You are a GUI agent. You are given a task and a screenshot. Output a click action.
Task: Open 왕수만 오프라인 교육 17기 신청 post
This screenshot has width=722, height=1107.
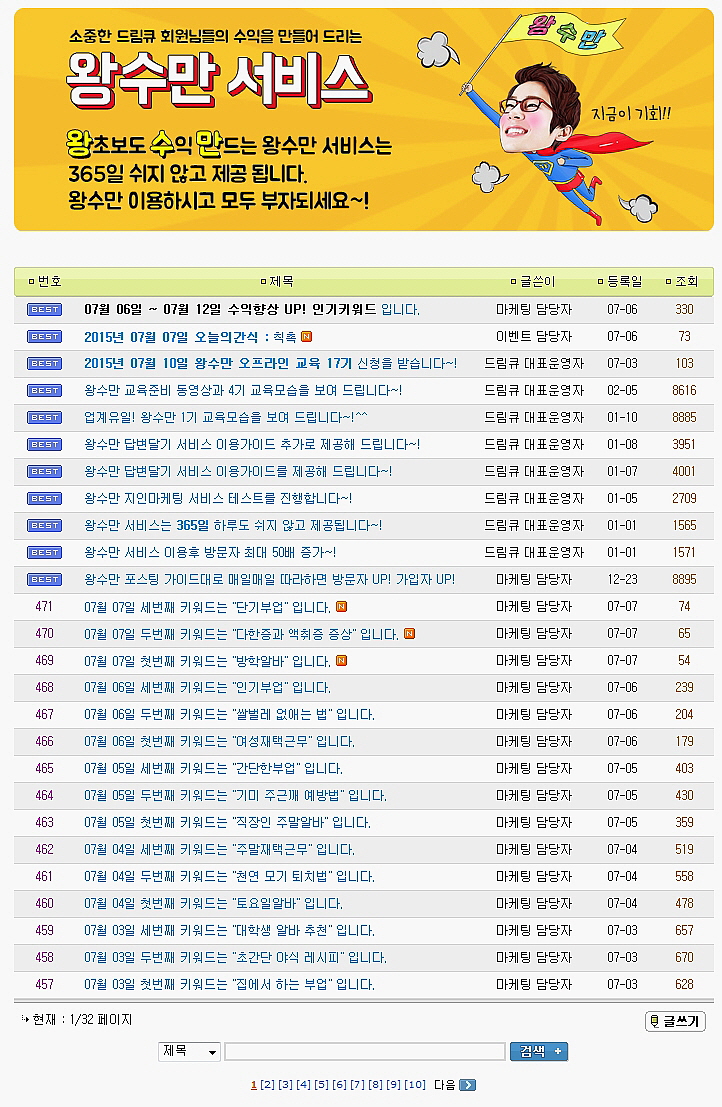(x=270, y=364)
